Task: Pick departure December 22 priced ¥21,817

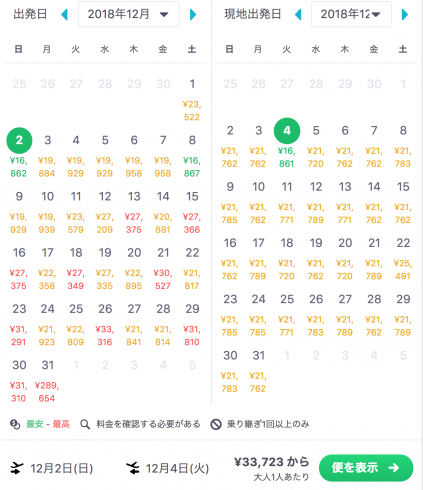Action: 192,269
